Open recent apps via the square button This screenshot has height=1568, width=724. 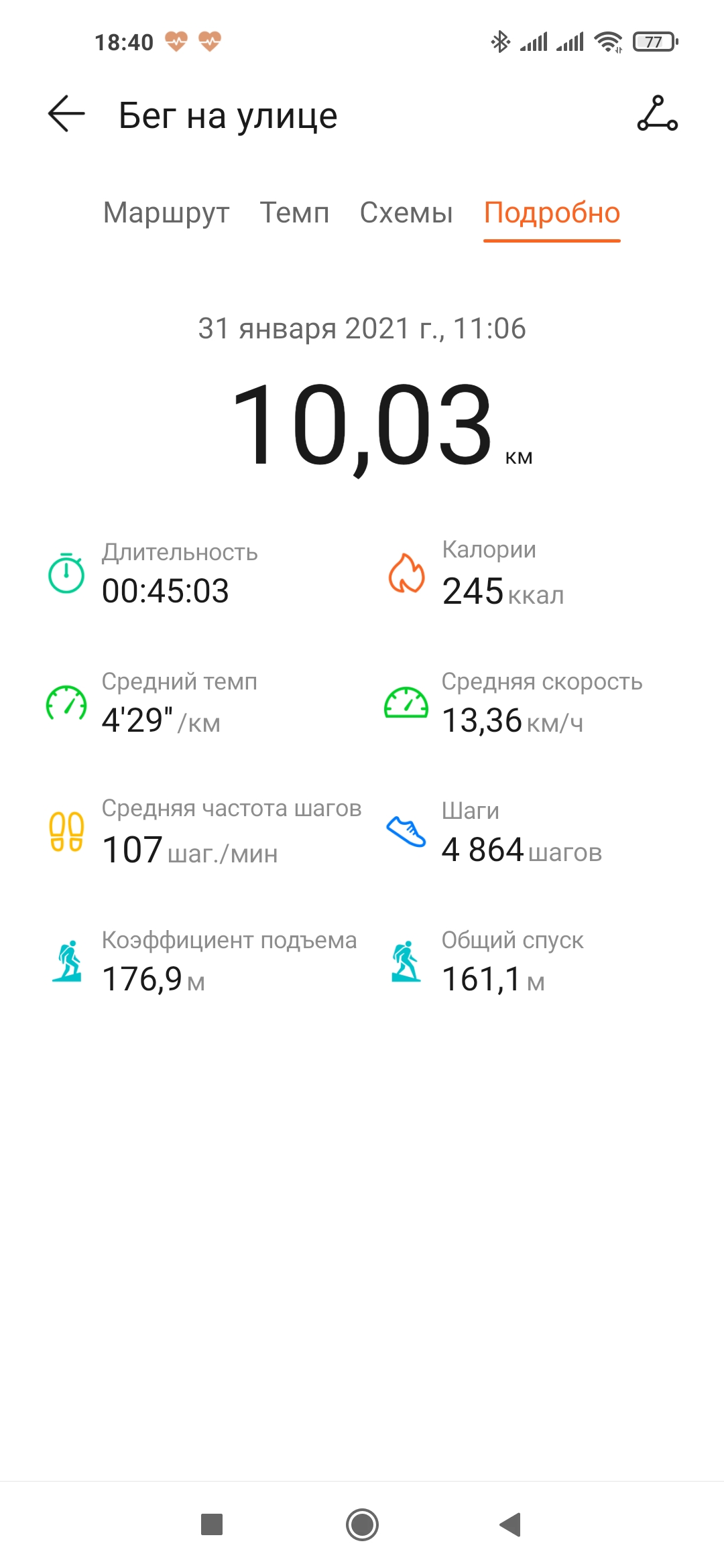tap(212, 1524)
